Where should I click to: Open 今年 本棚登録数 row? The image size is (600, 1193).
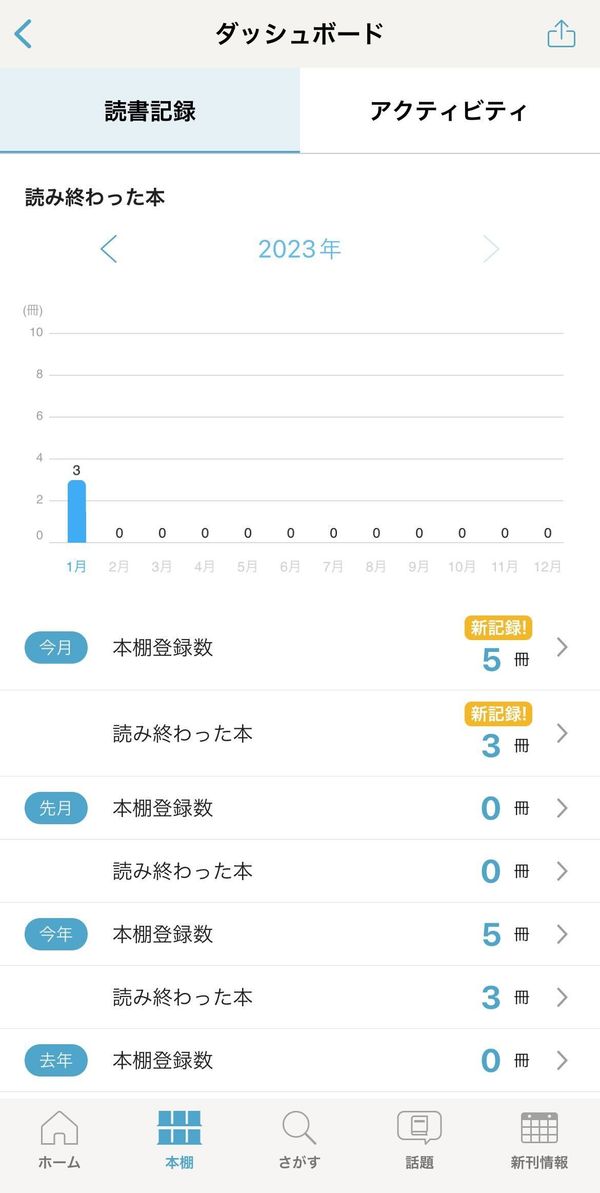[300, 934]
